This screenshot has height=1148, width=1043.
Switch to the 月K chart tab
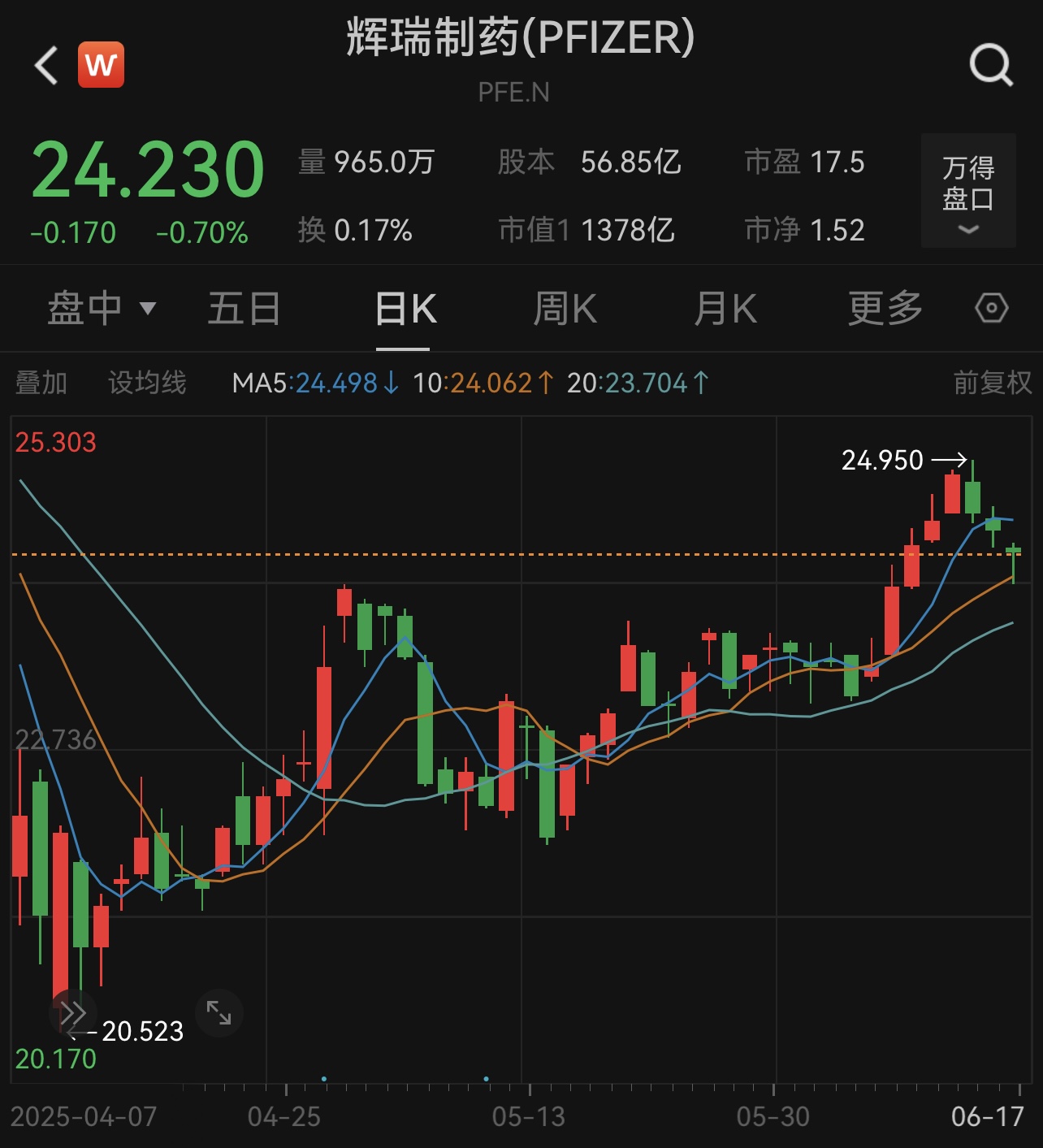(725, 310)
